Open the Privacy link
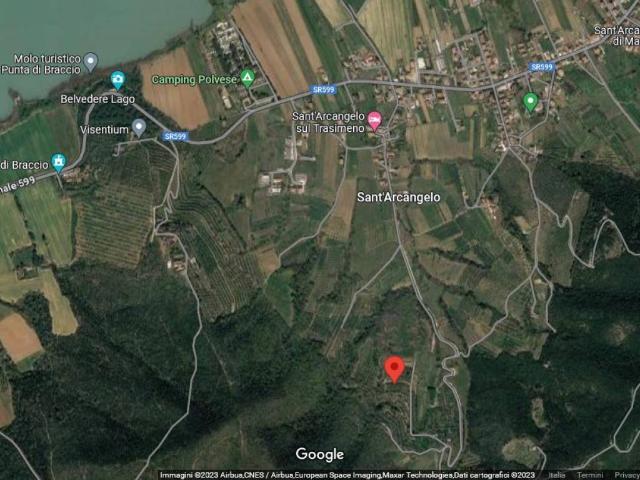 coord(626,475)
